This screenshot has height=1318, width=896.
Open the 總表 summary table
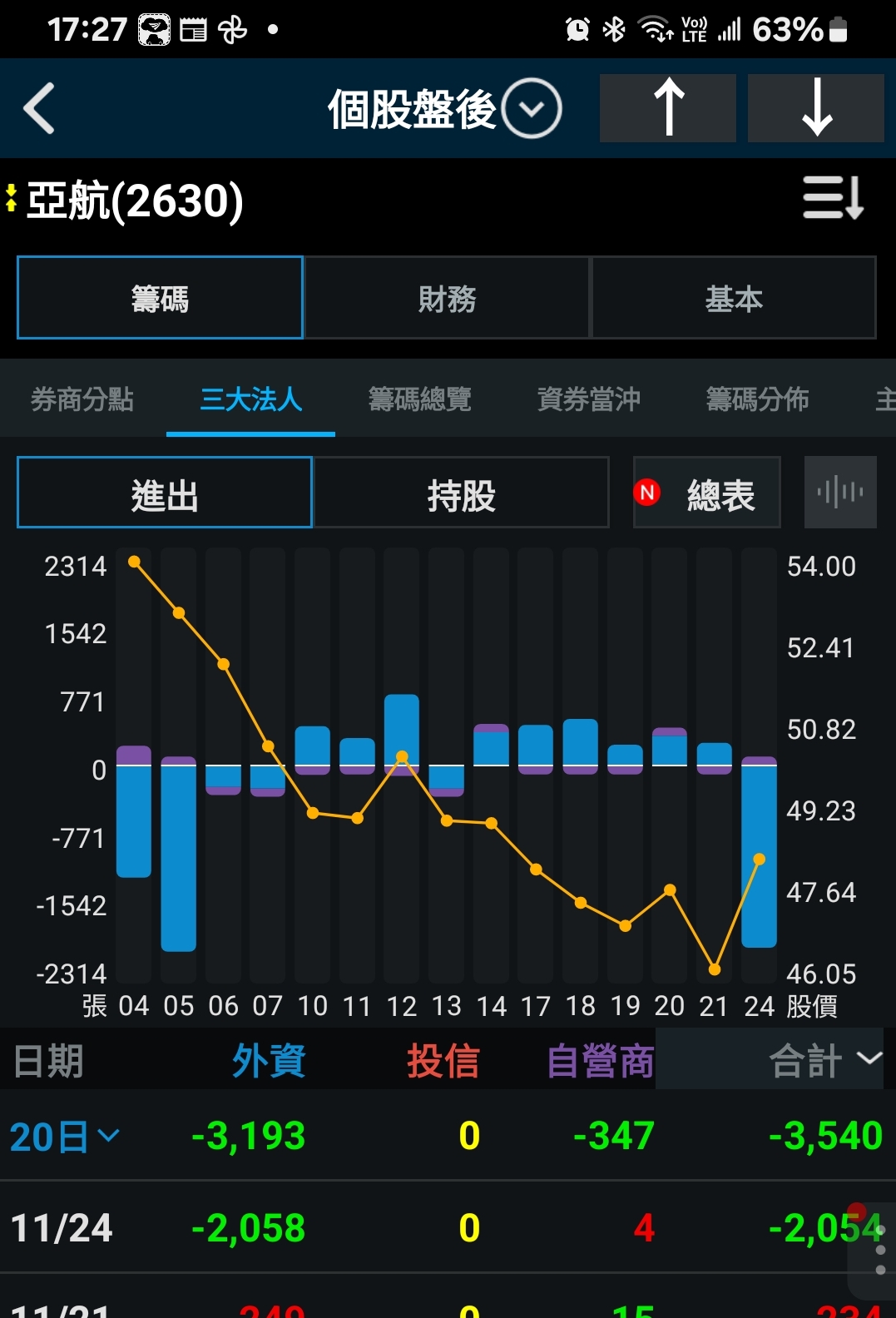click(707, 493)
